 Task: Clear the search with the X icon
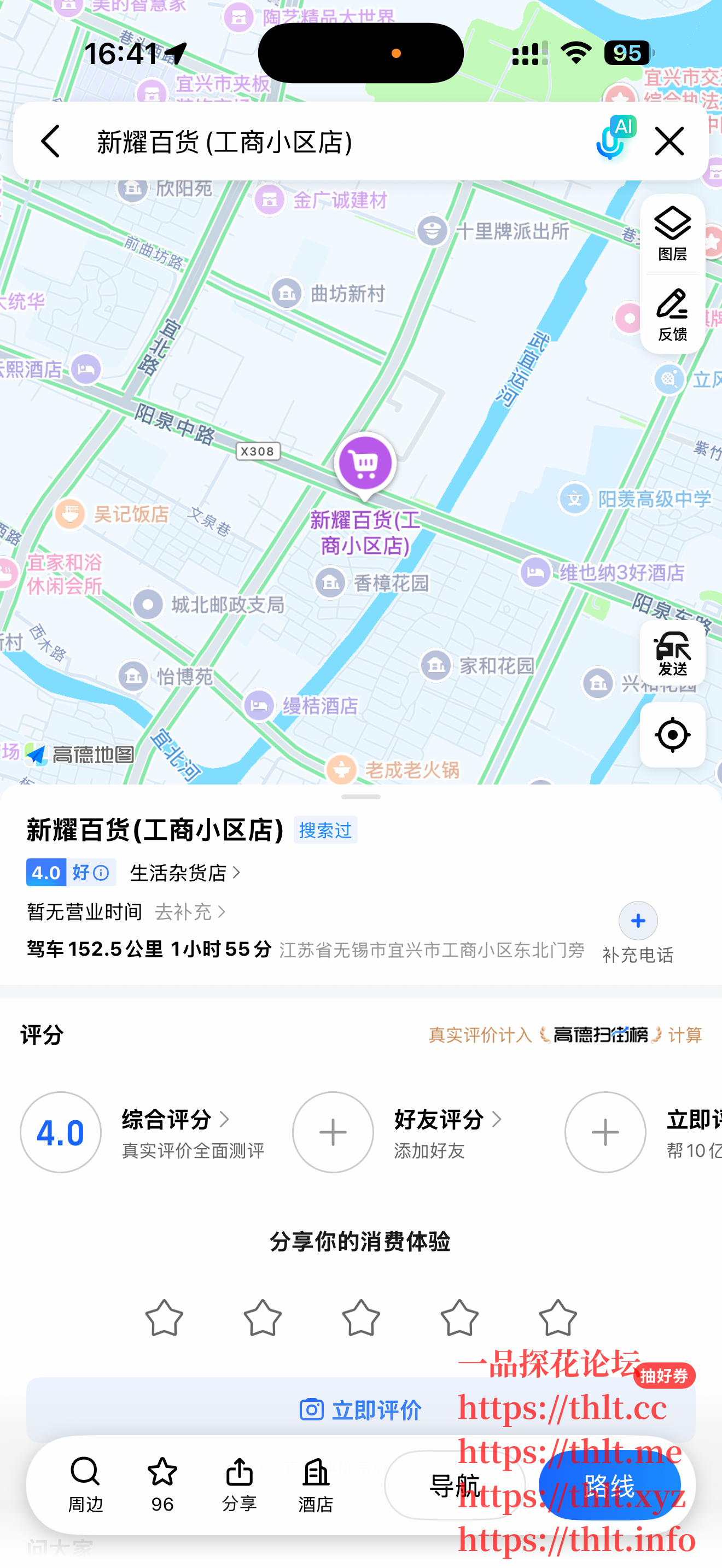coord(669,141)
